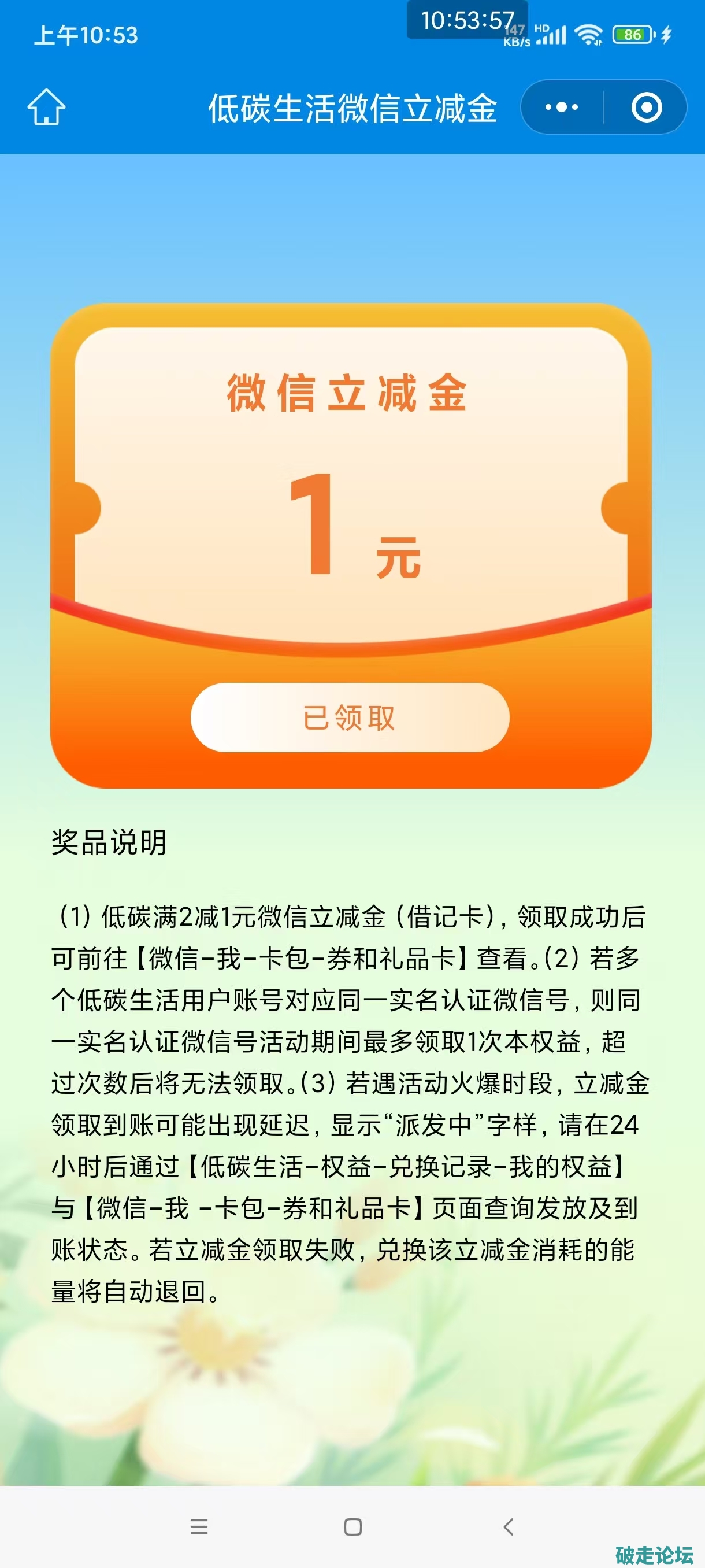The width and height of the screenshot is (705, 1568).
Task: Go to the mini program home page
Action: [x=46, y=107]
